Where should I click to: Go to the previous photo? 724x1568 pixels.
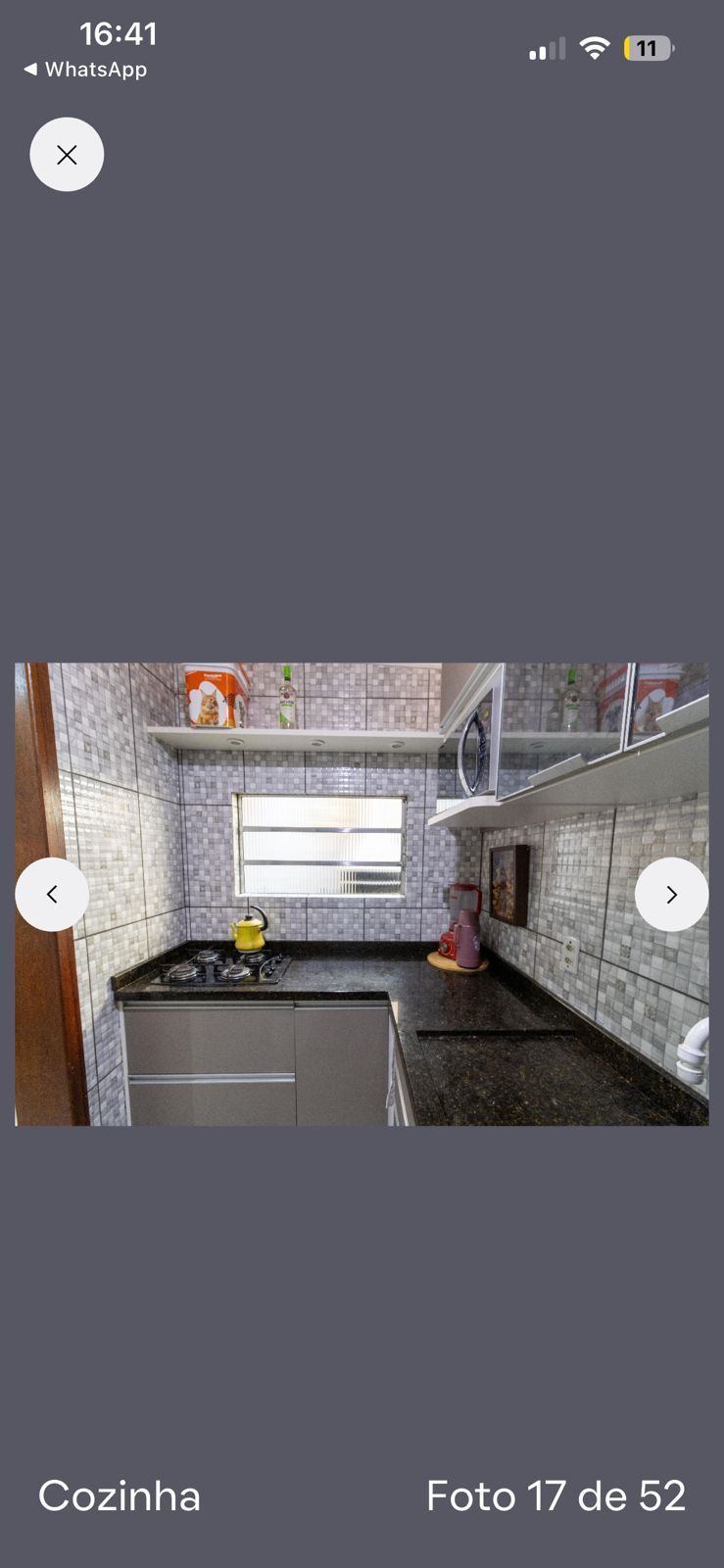tap(52, 894)
